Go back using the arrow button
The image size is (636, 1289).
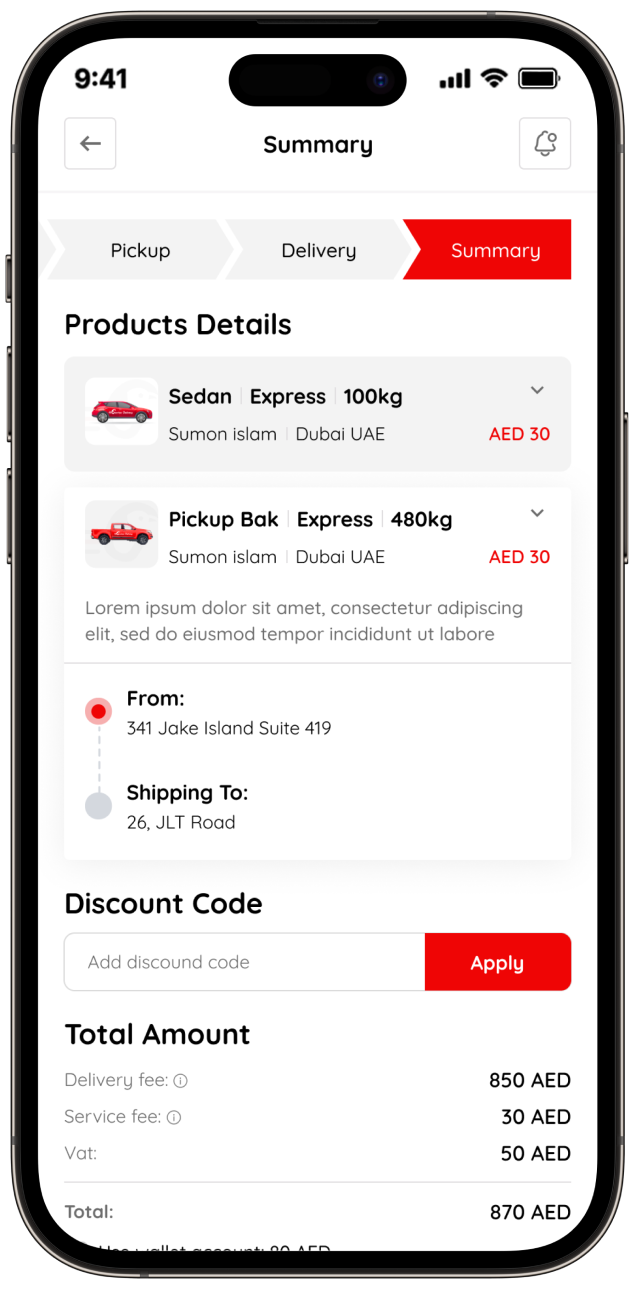[90, 144]
